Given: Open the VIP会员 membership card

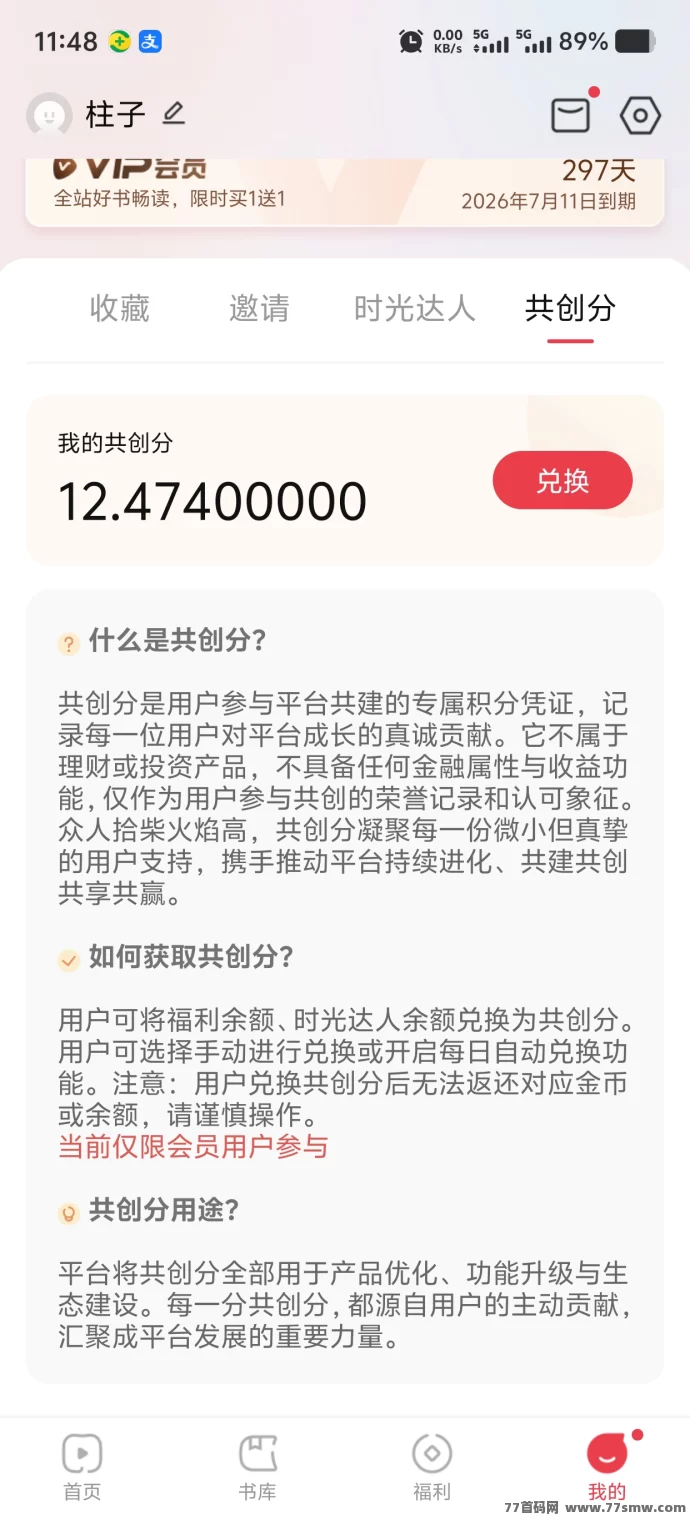Looking at the screenshot, I should pos(344,190).
